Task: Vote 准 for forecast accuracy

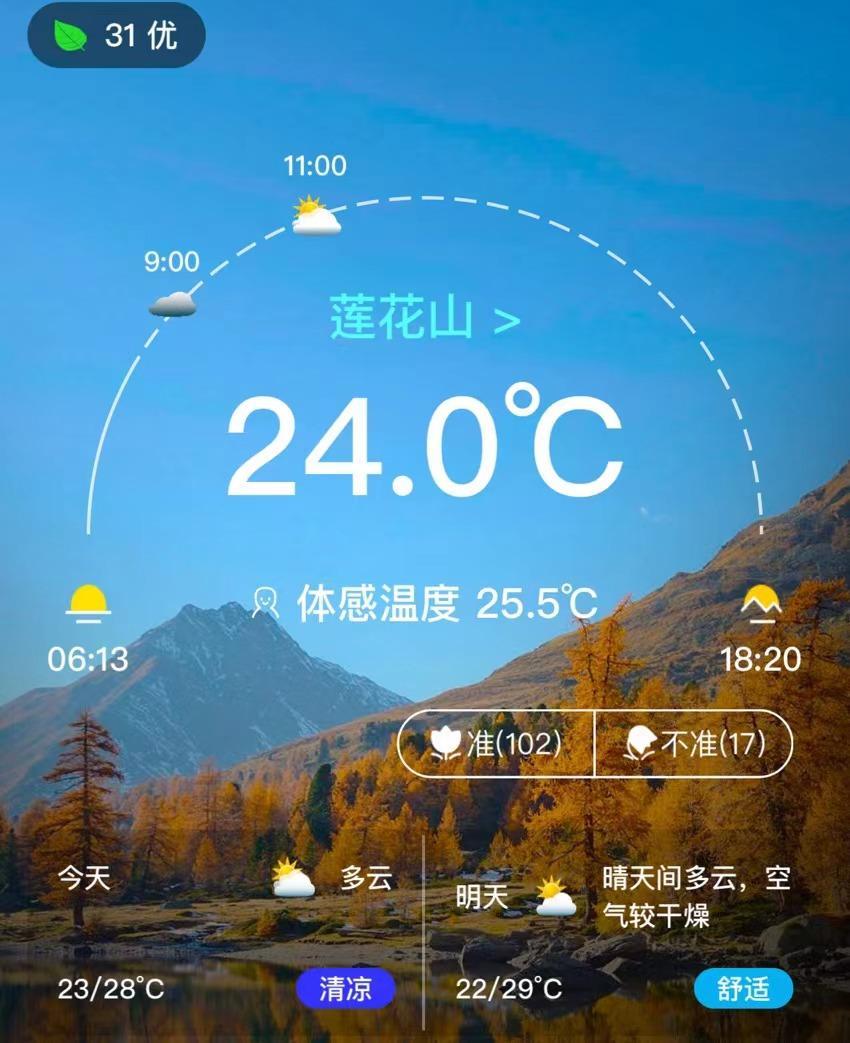Action: coord(496,743)
